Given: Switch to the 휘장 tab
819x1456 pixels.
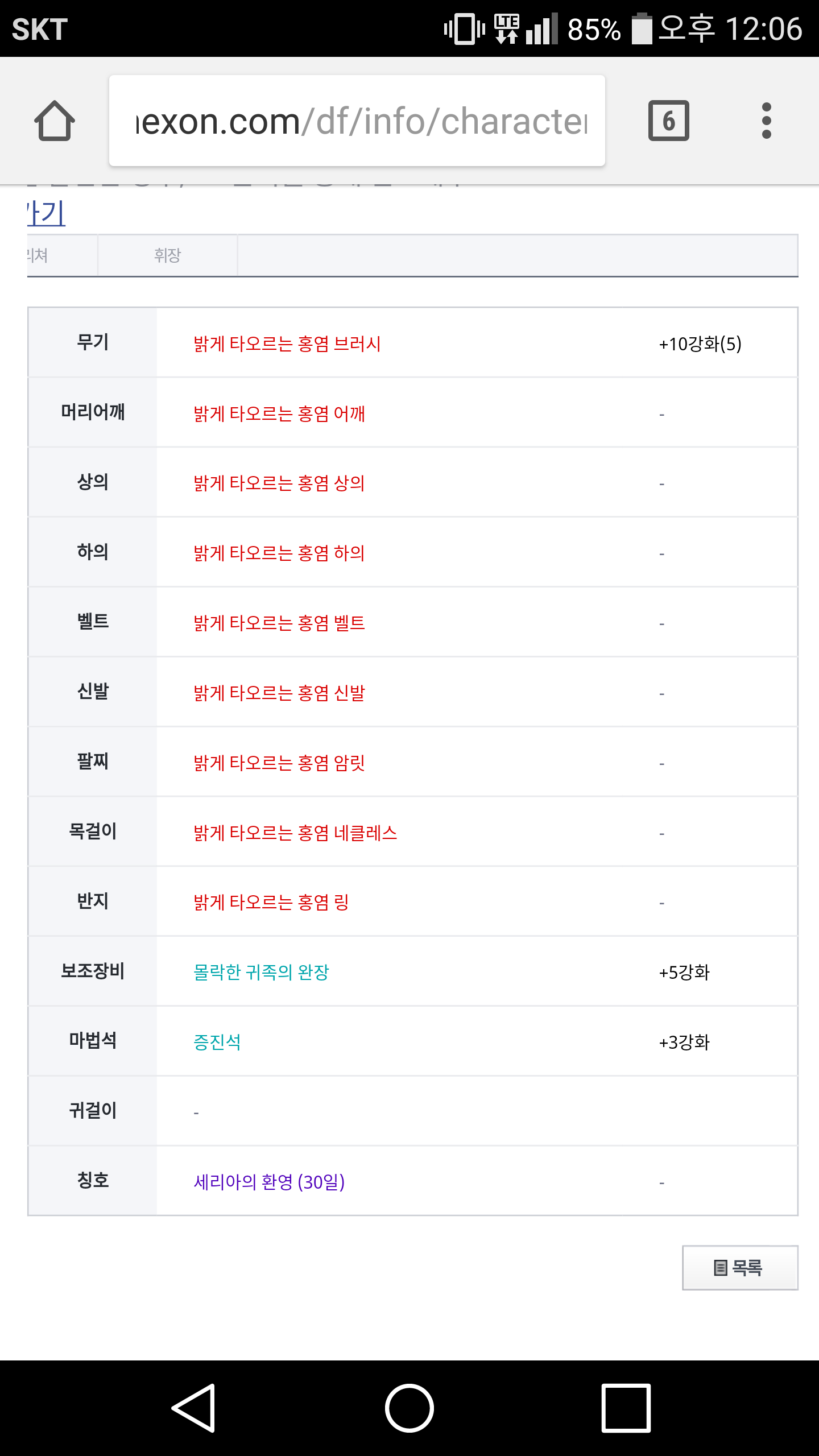Looking at the screenshot, I should 167,255.
